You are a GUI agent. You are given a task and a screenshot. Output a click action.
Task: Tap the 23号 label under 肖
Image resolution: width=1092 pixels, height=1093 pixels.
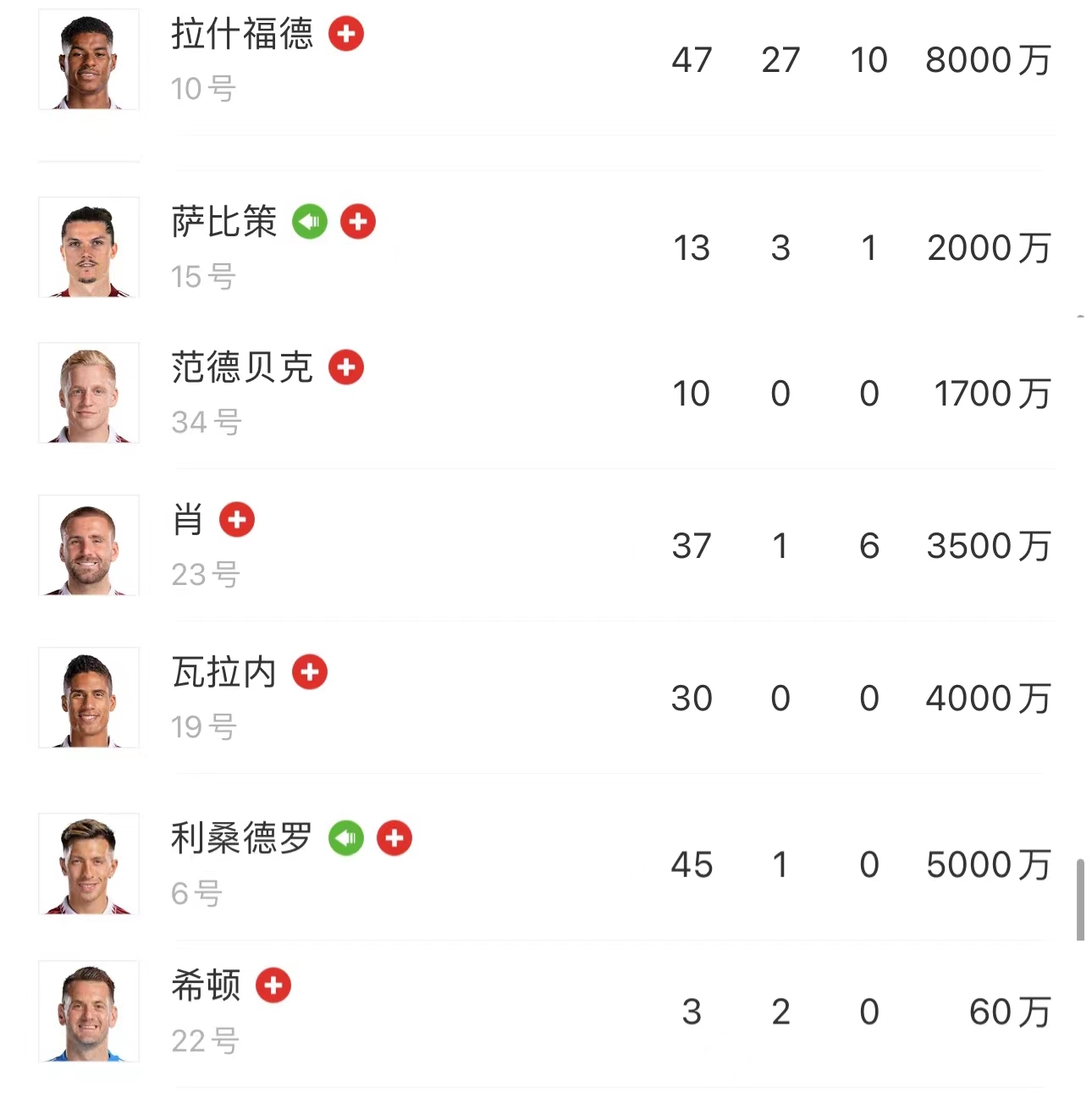pos(202,575)
